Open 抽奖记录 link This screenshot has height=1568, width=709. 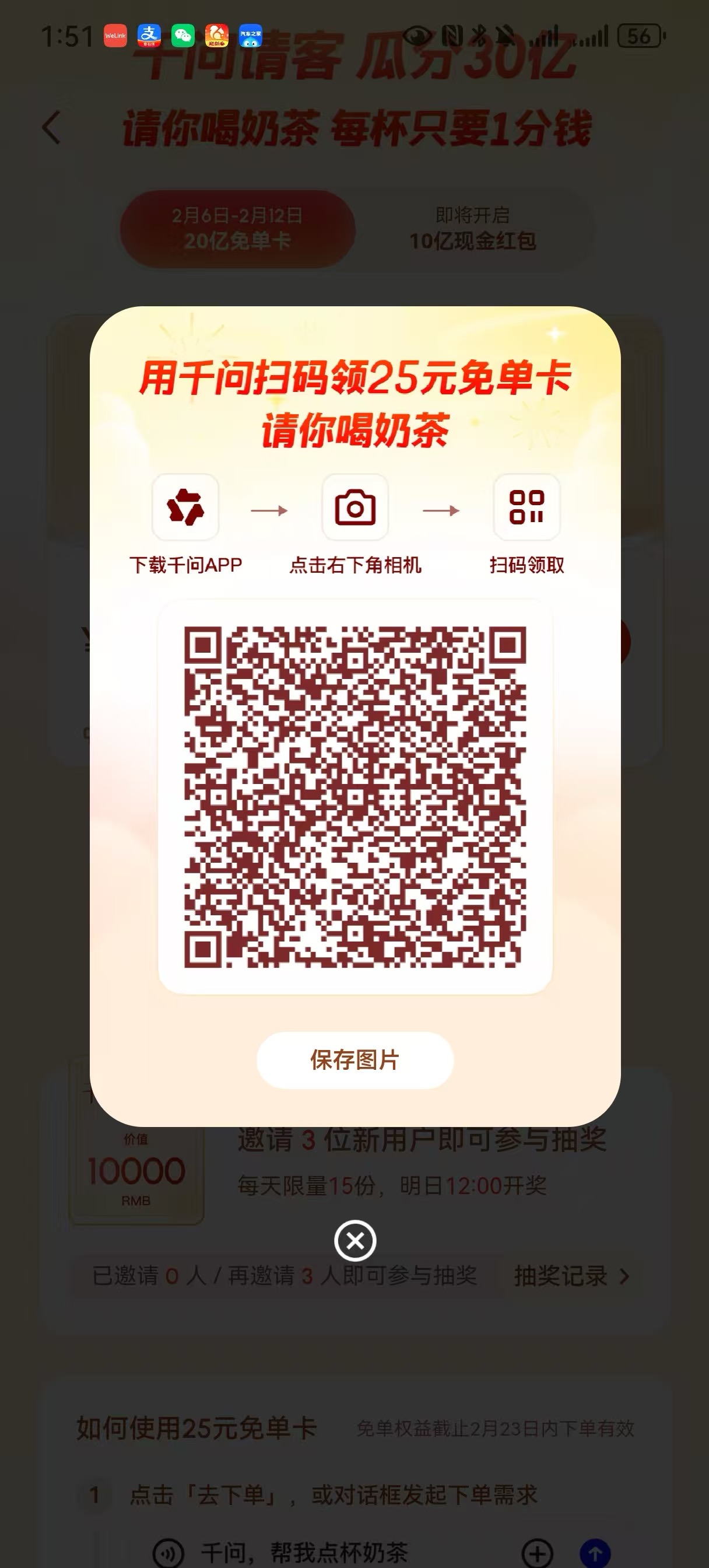[571, 1276]
